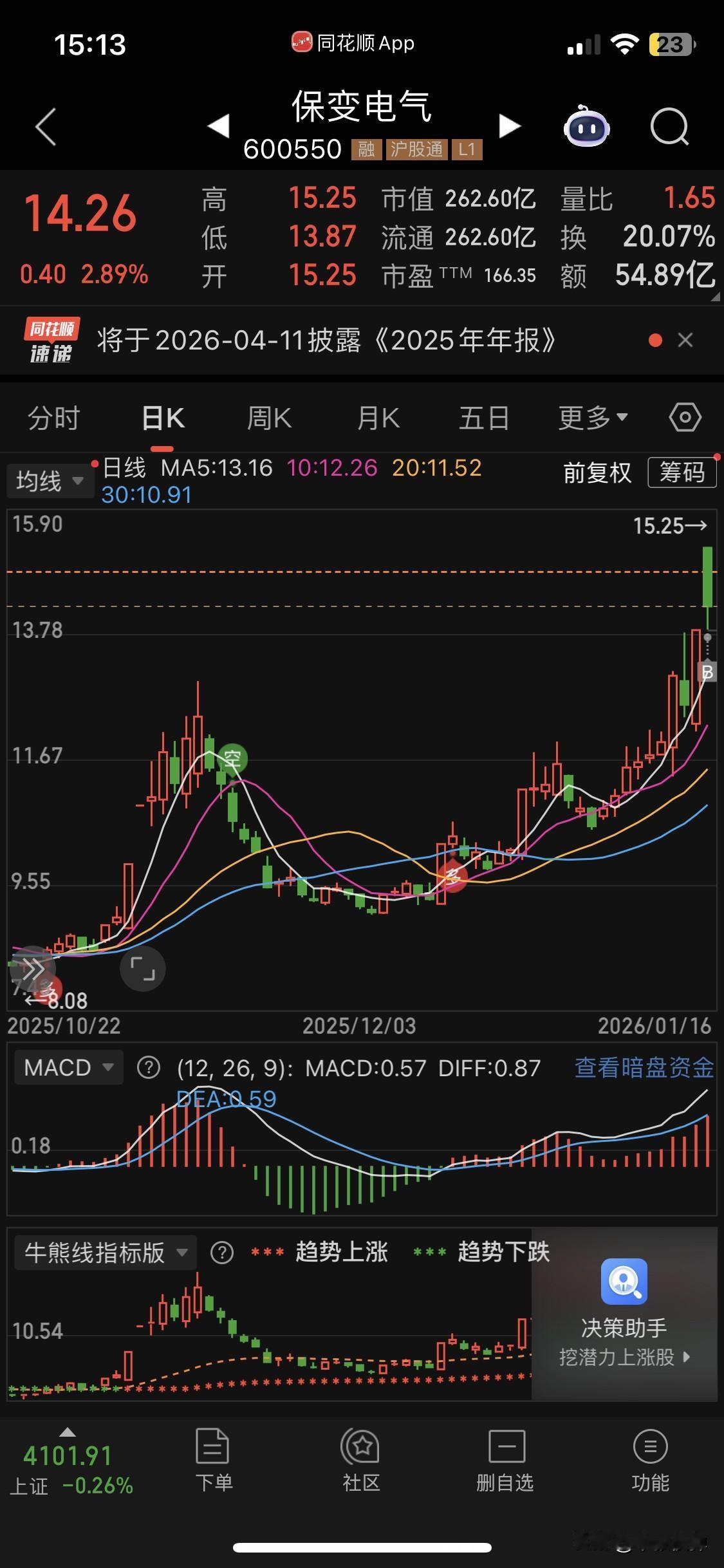Tap the 筹码 chip distribution button
Image resolution: width=724 pixels, height=1568 pixels.
pos(682,472)
